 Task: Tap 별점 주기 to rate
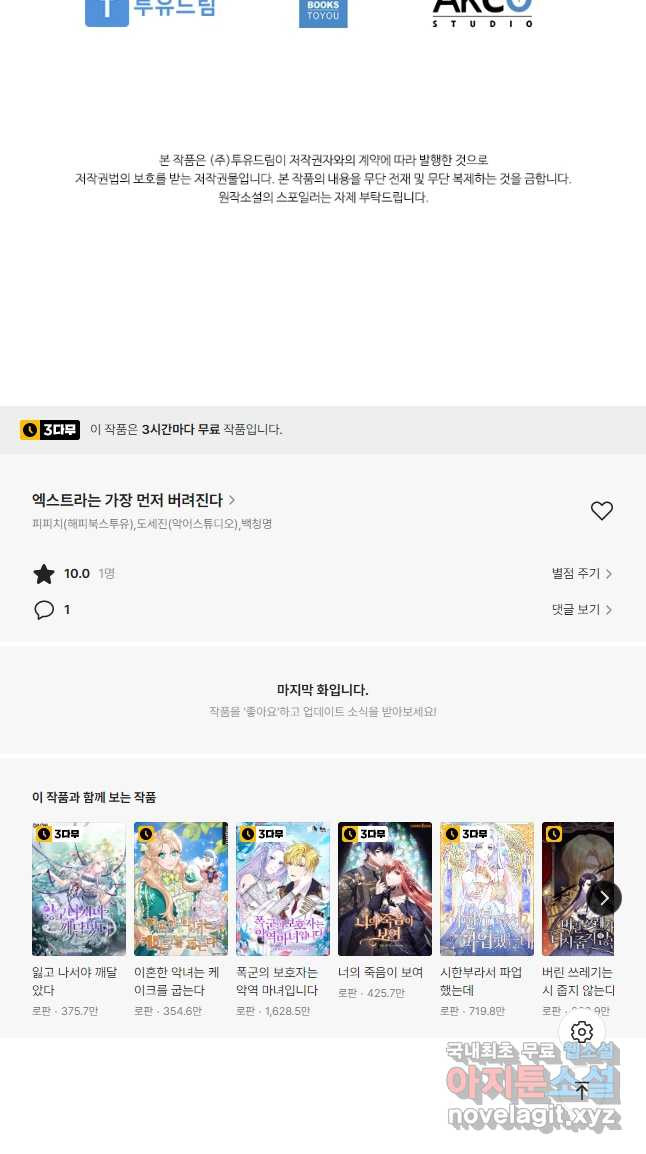581,574
